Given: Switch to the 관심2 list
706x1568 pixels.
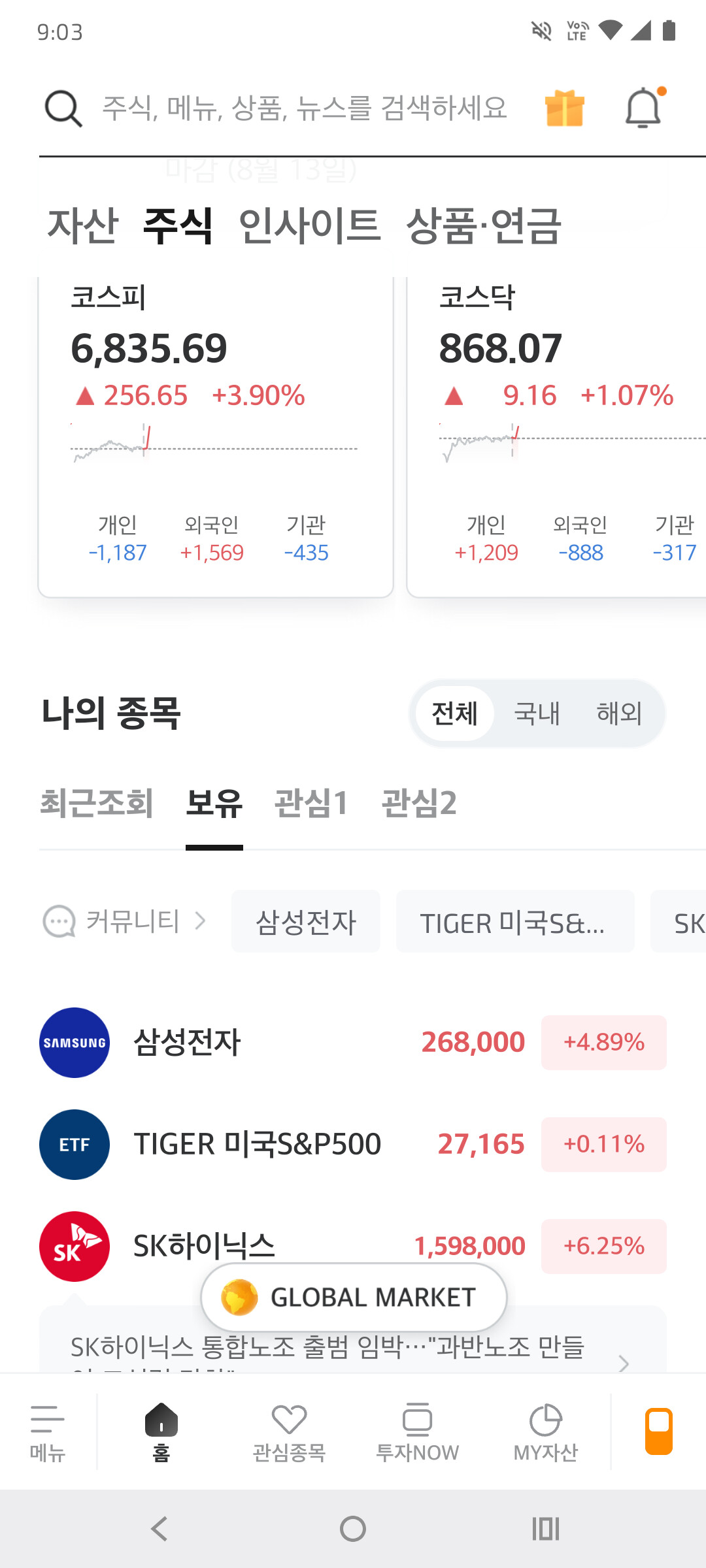Looking at the screenshot, I should coord(419,803).
